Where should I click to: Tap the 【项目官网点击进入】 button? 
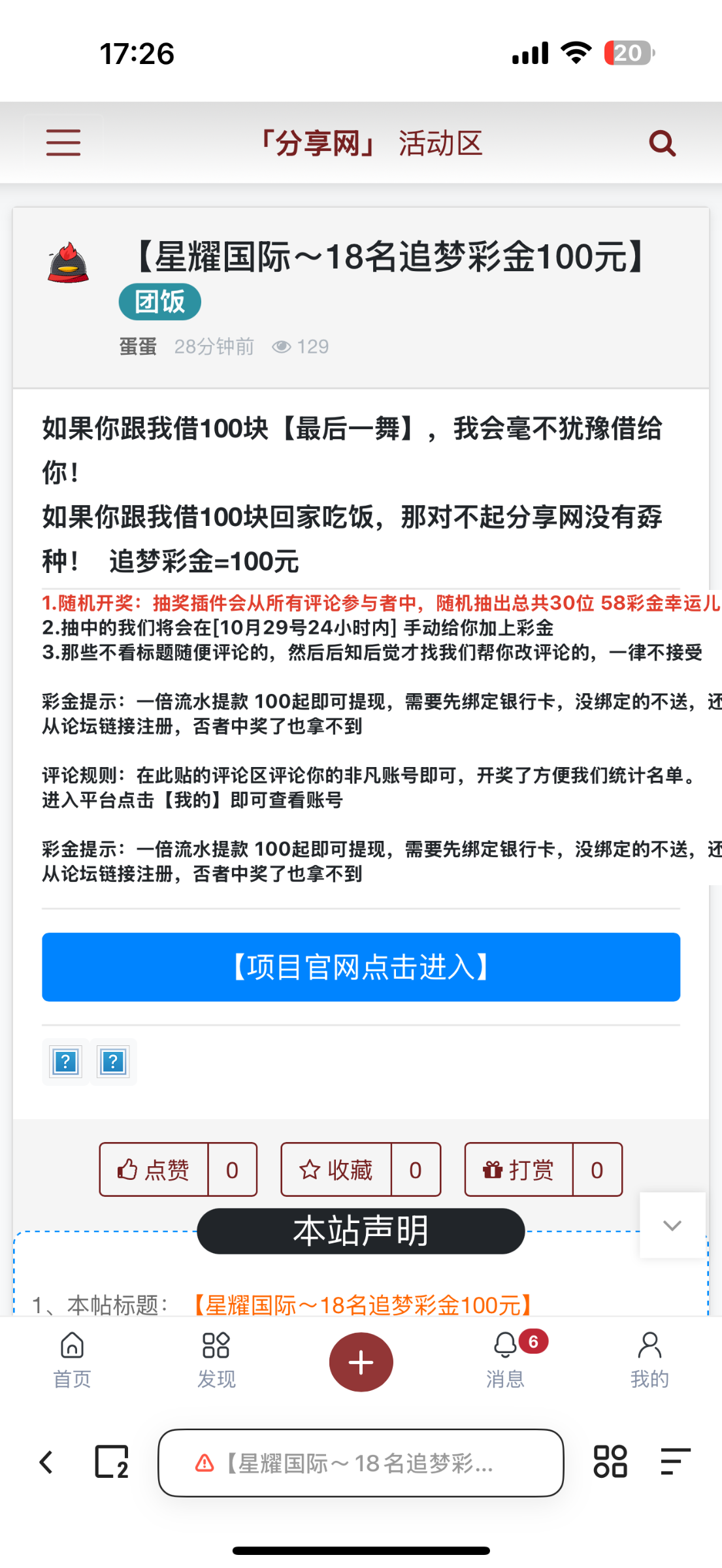pyautogui.click(x=361, y=967)
